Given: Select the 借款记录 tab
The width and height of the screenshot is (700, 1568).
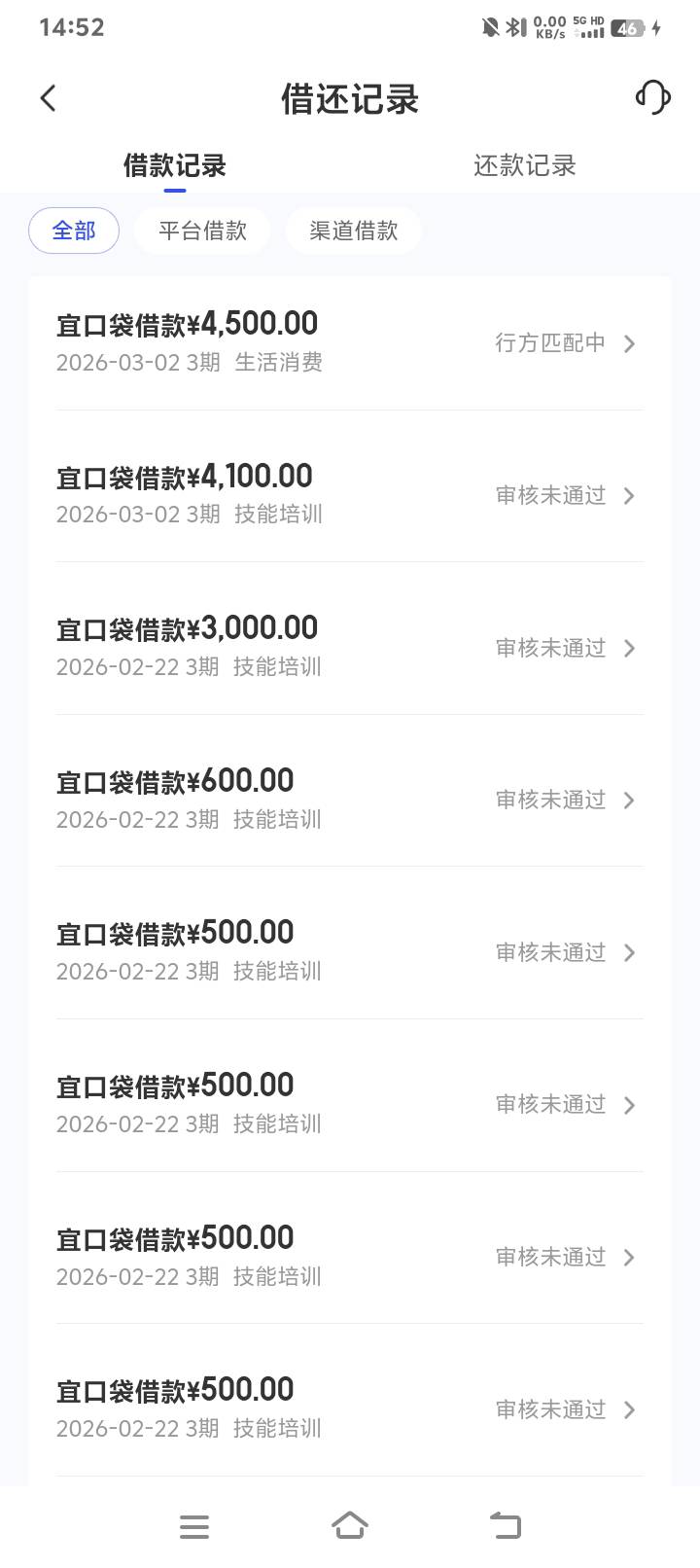Looking at the screenshot, I should coord(175,165).
